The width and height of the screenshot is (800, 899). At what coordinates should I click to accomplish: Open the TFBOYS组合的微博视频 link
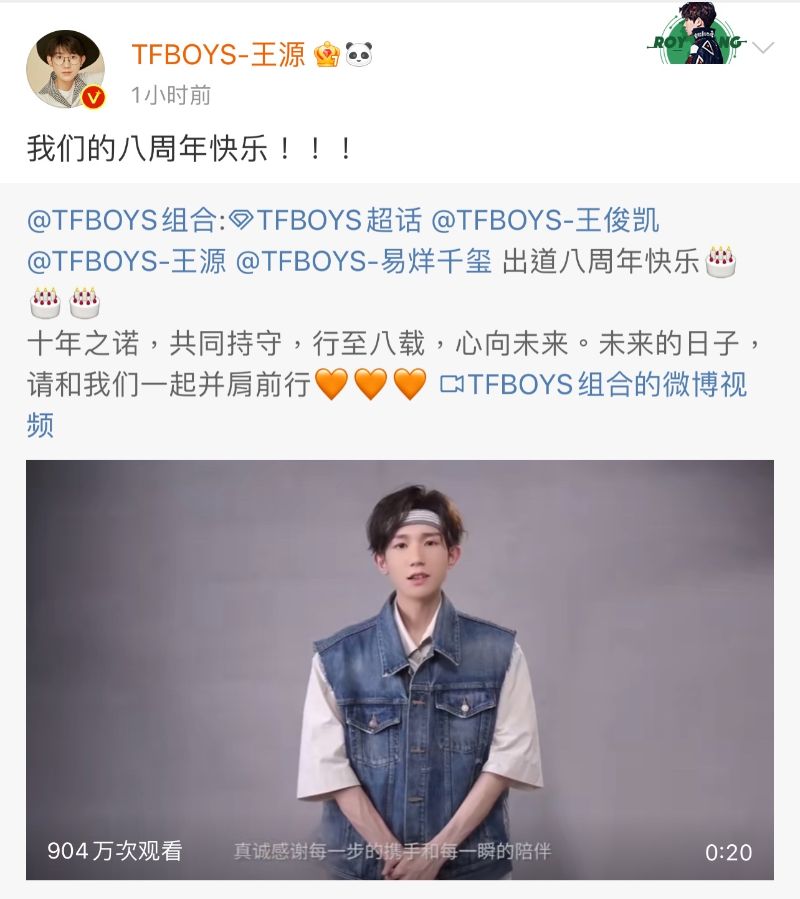coord(594,384)
